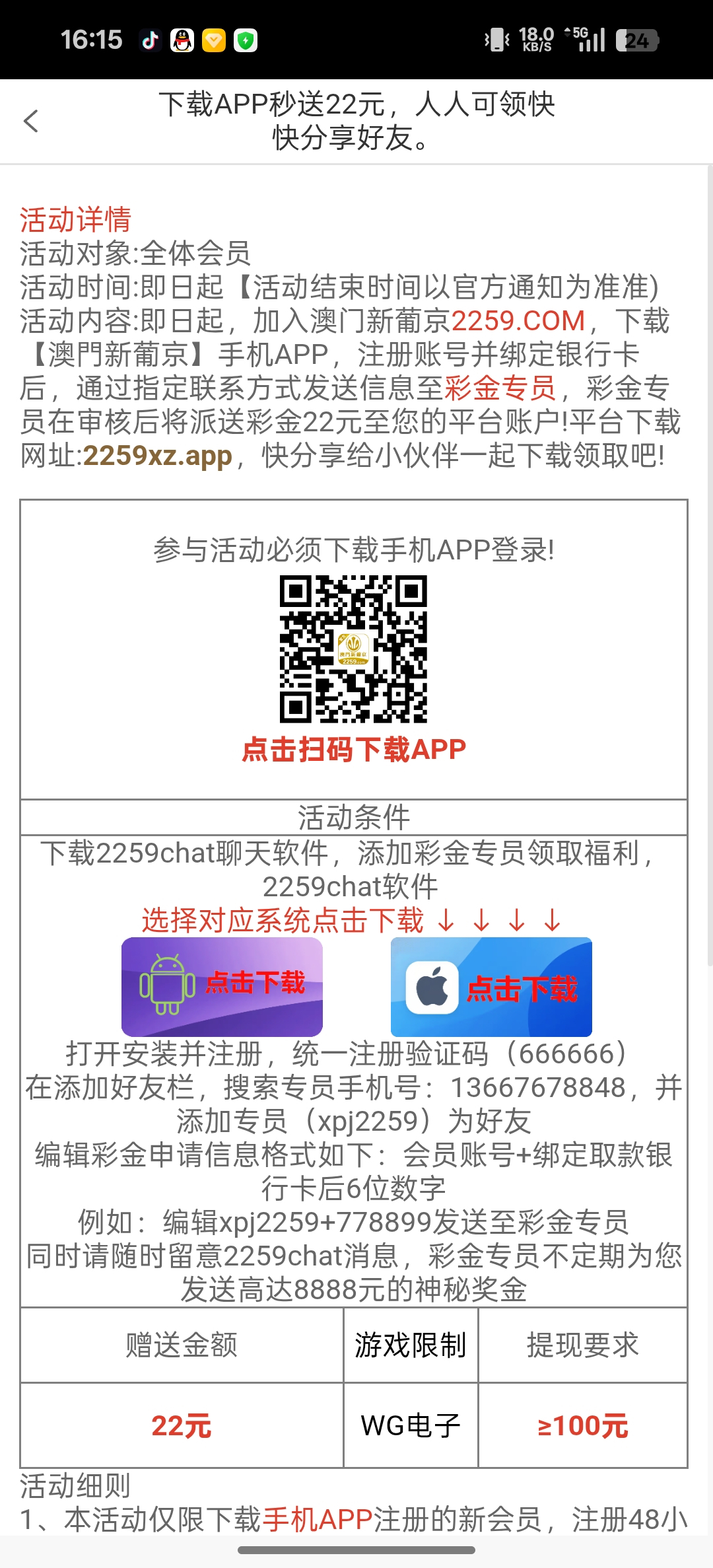Image resolution: width=713 pixels, height=1568 pixels.
Task: Tap 点击扫码下载APP link
Action: 354,750
